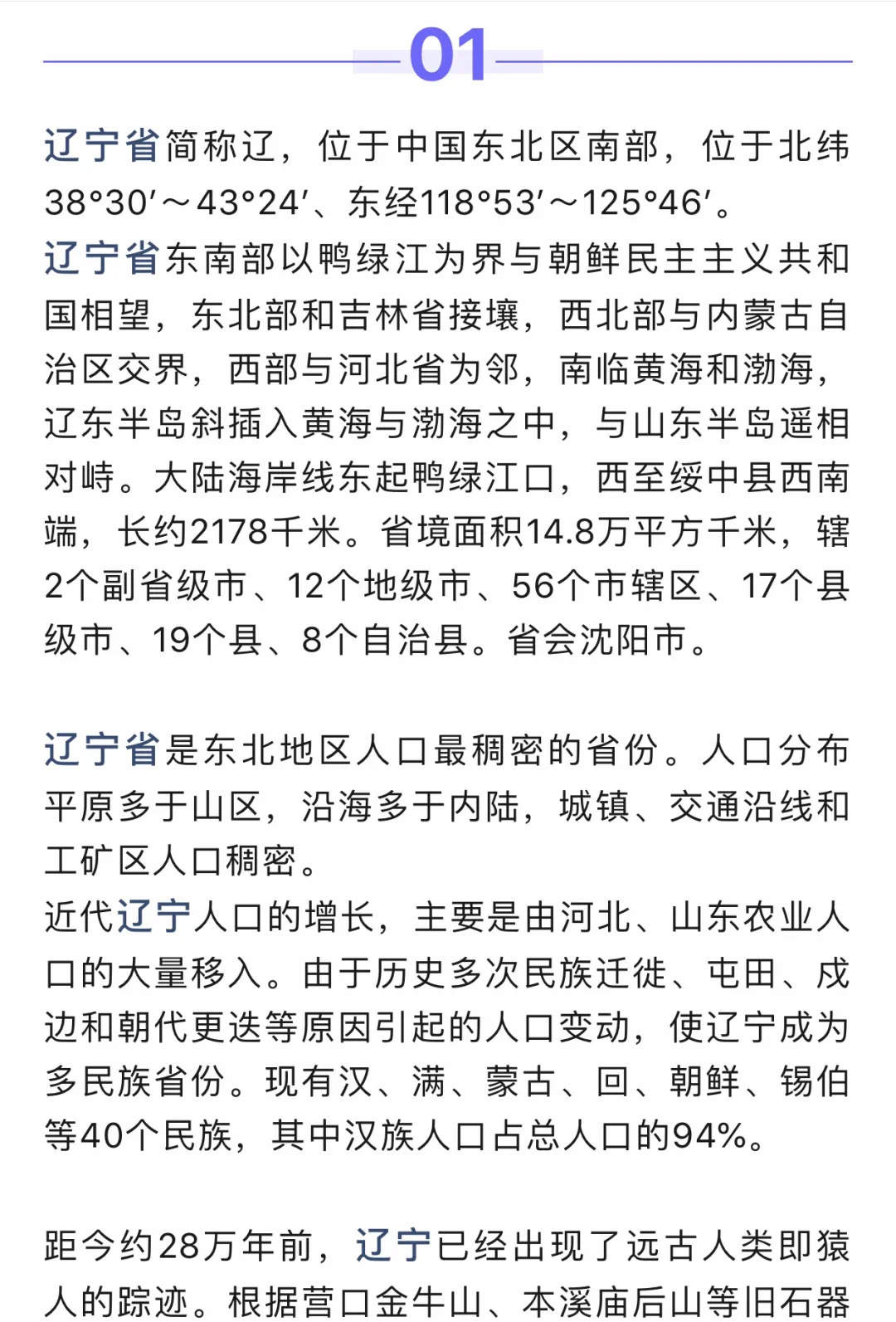This screenshot has width=896, height=1322.
Task: Open the highlighted 辽宁 in 近代辽宁人口的增长
Action: pos(154,917)
